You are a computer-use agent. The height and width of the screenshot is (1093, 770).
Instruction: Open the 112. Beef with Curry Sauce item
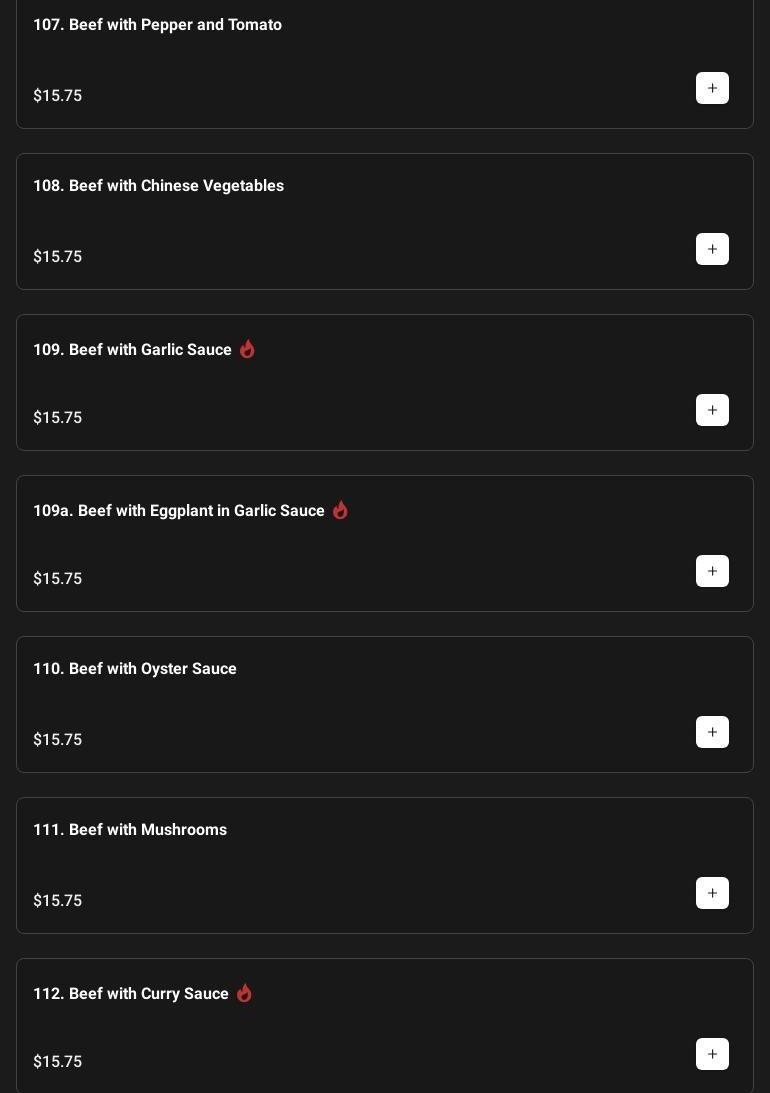click(131, 994)
